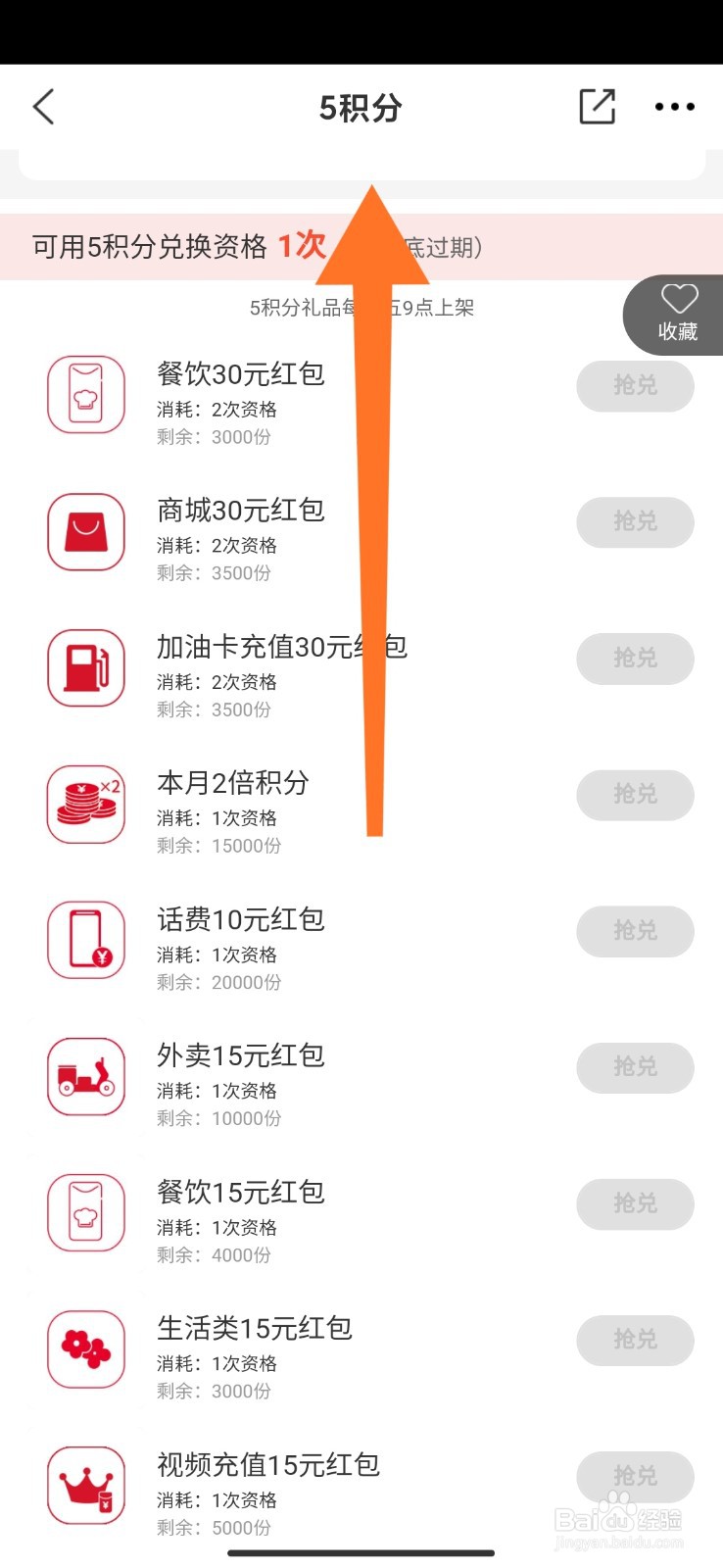Select the 加油卡充值 fuel pump icon
Image resolution: width=723 pixels, height=1568 pixels.
[x=85, y=667]
